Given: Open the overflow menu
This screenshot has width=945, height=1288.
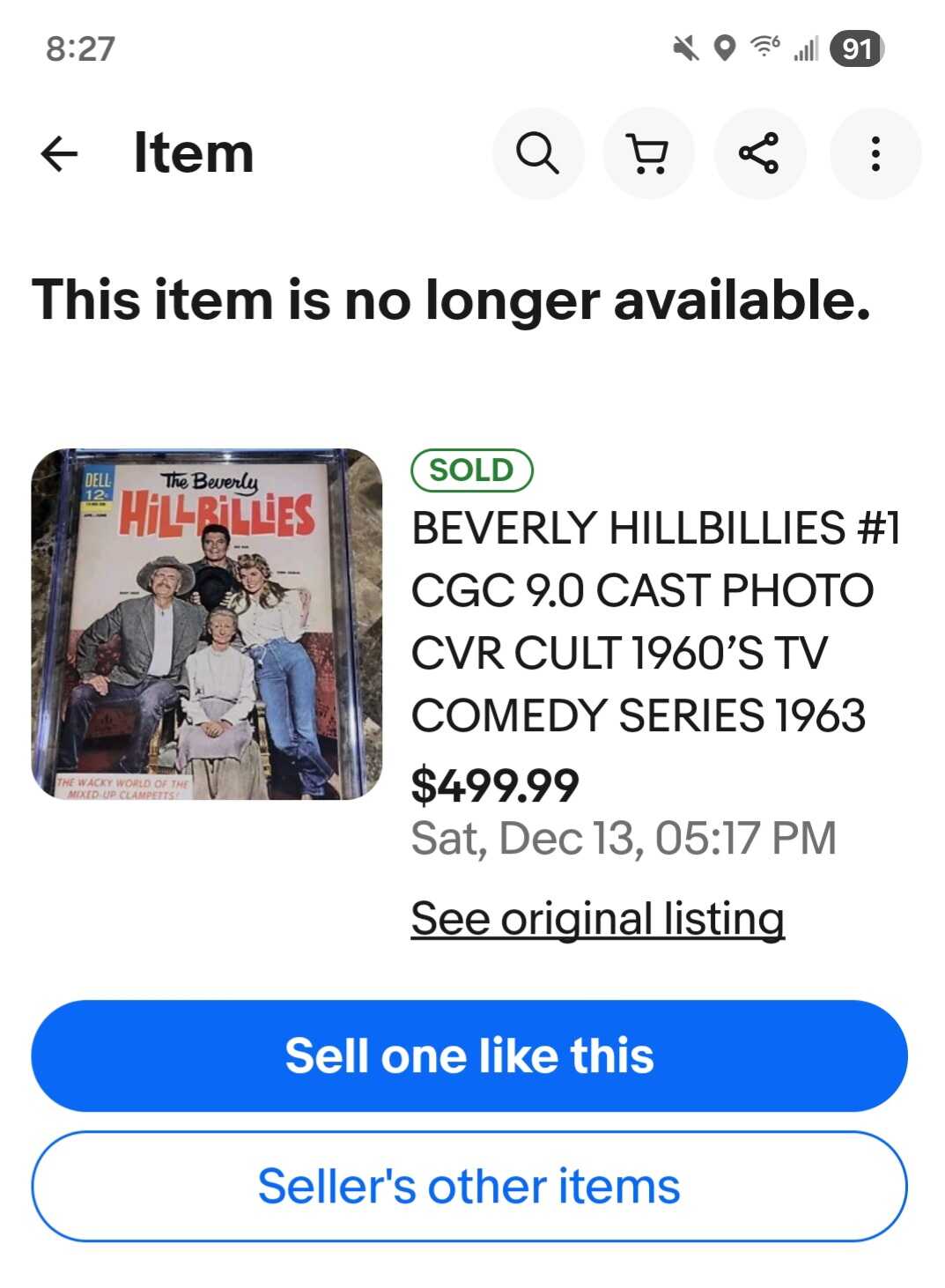Looking at the screenshot, I should click(875, 154).
